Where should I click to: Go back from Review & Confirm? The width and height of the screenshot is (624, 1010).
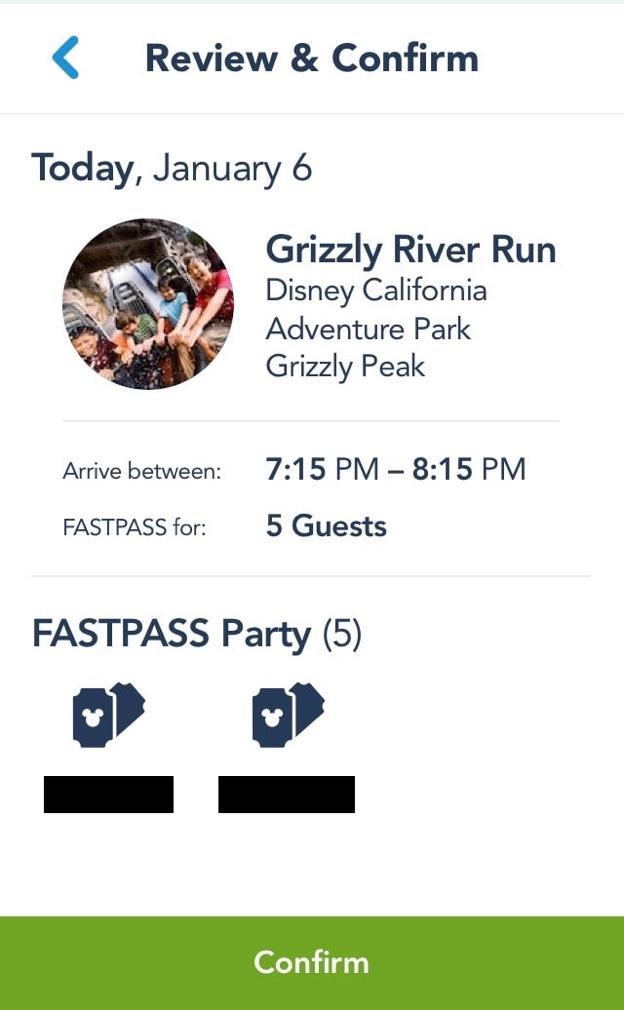(65, 57)
